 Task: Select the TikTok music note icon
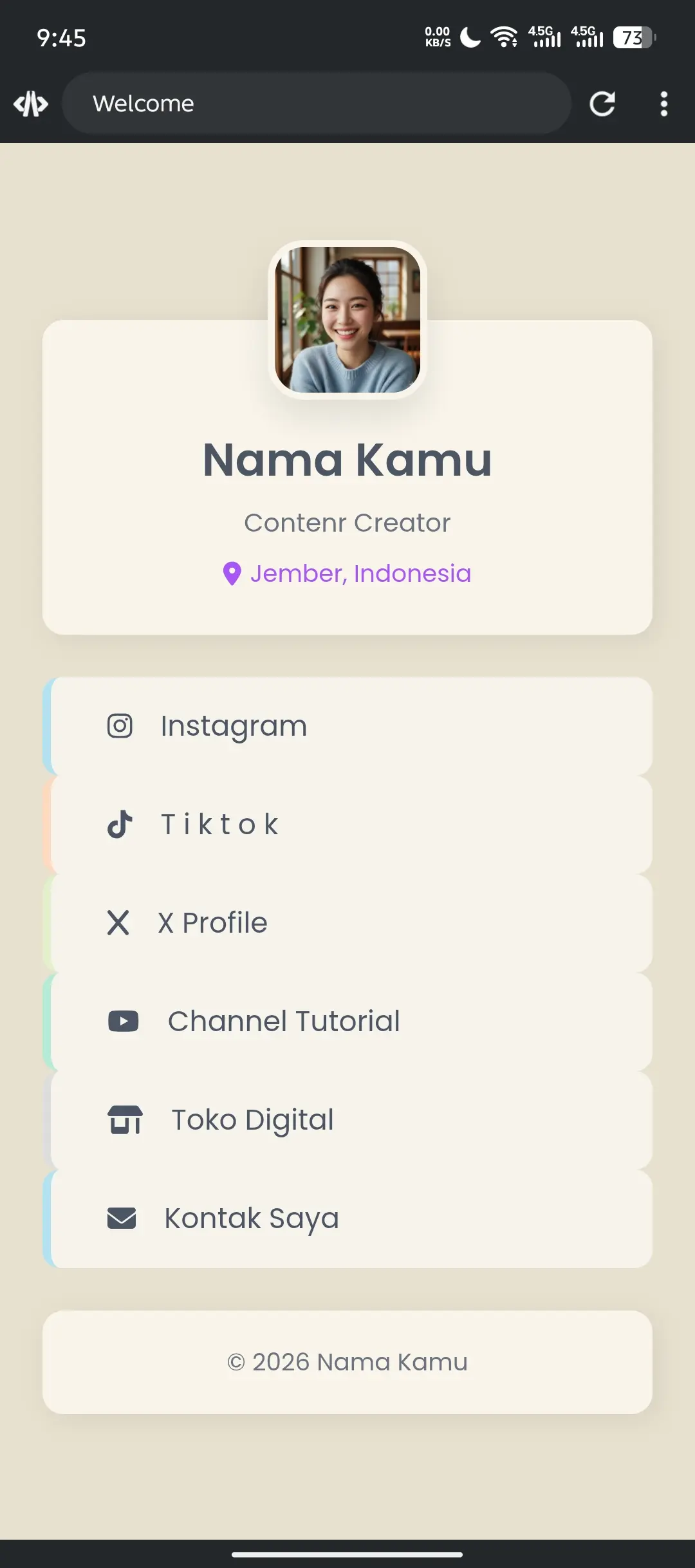121,824
